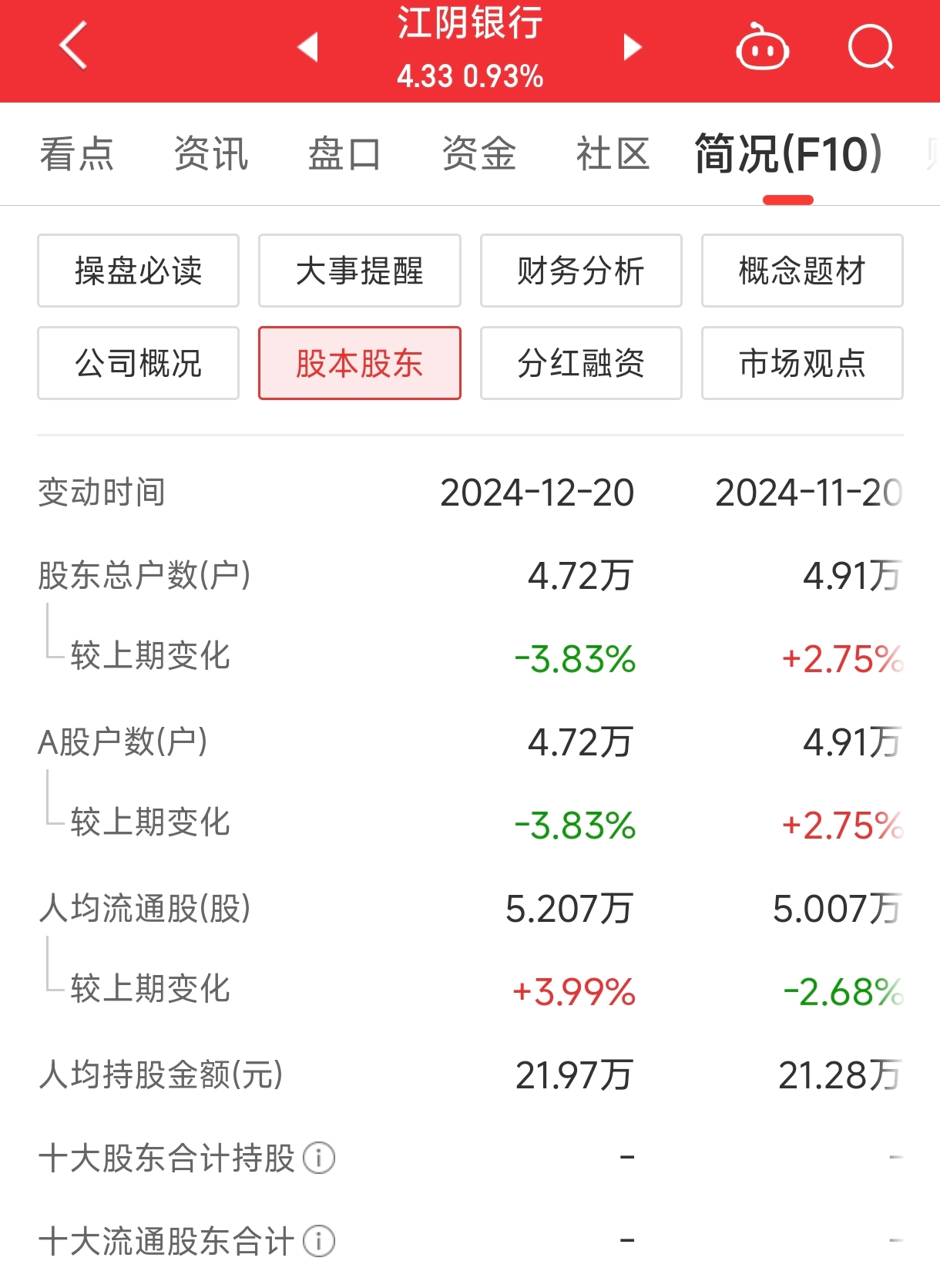The image size is (940, 1288).
Task: Go back using the top-left arrow
Action: [73, 46]
